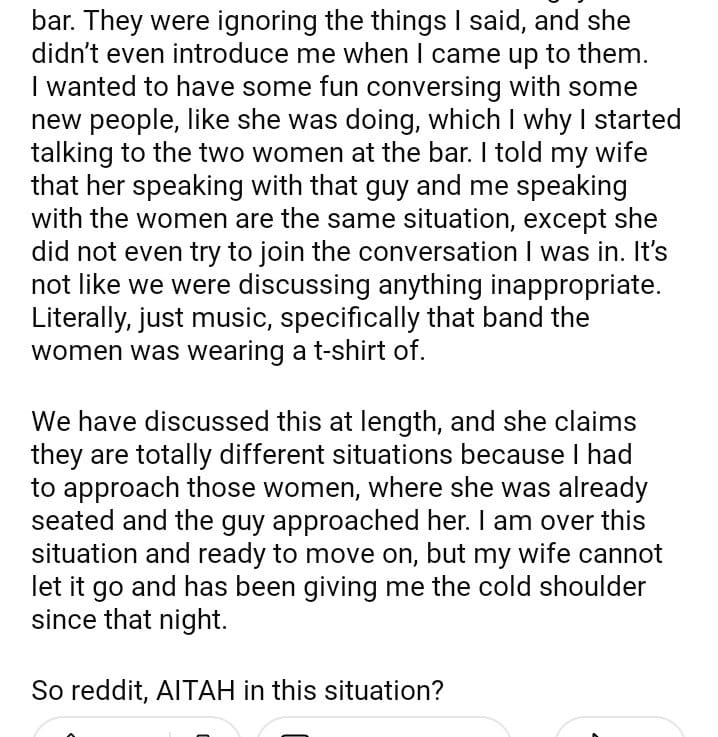Upvote this AITAH post
The height and width of the screenshot is (737, 718).
point(70,734)
